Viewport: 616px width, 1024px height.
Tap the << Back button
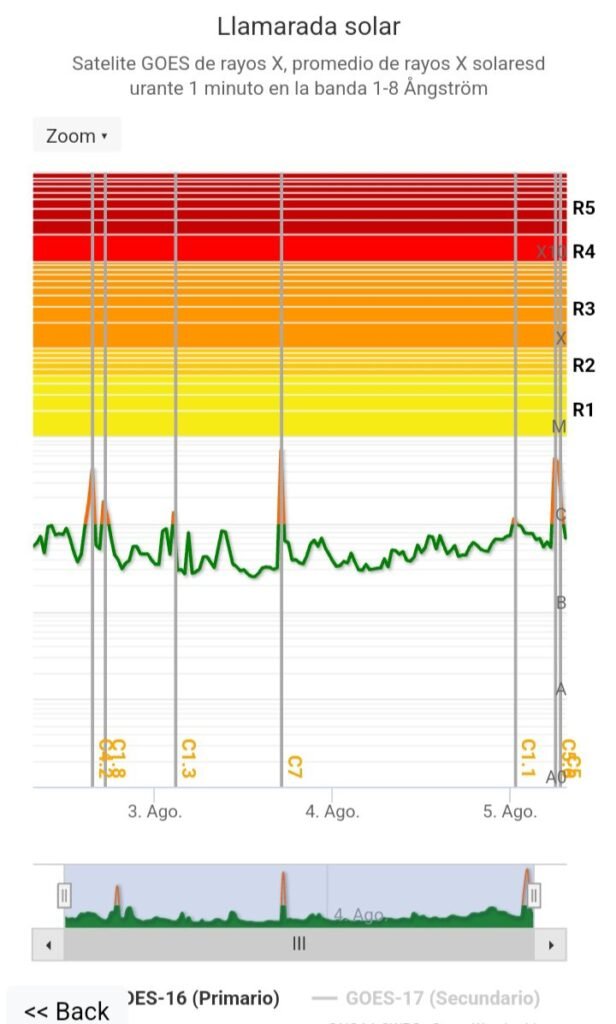tap(67, 1008)
